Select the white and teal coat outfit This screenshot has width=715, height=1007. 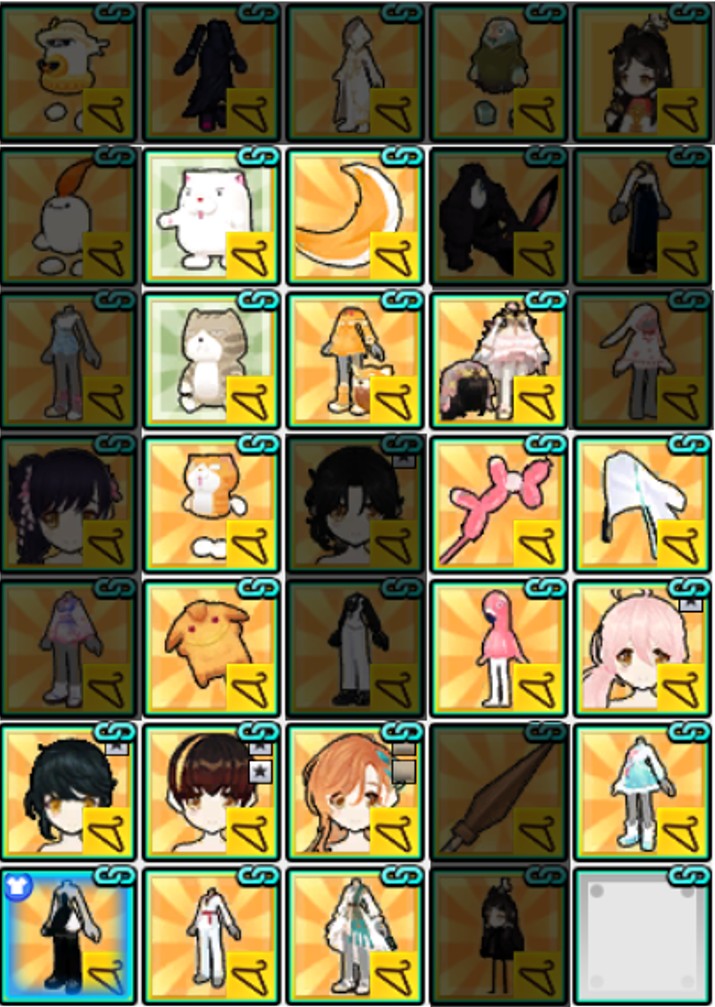pyautogui.click(x=353, y=935)
